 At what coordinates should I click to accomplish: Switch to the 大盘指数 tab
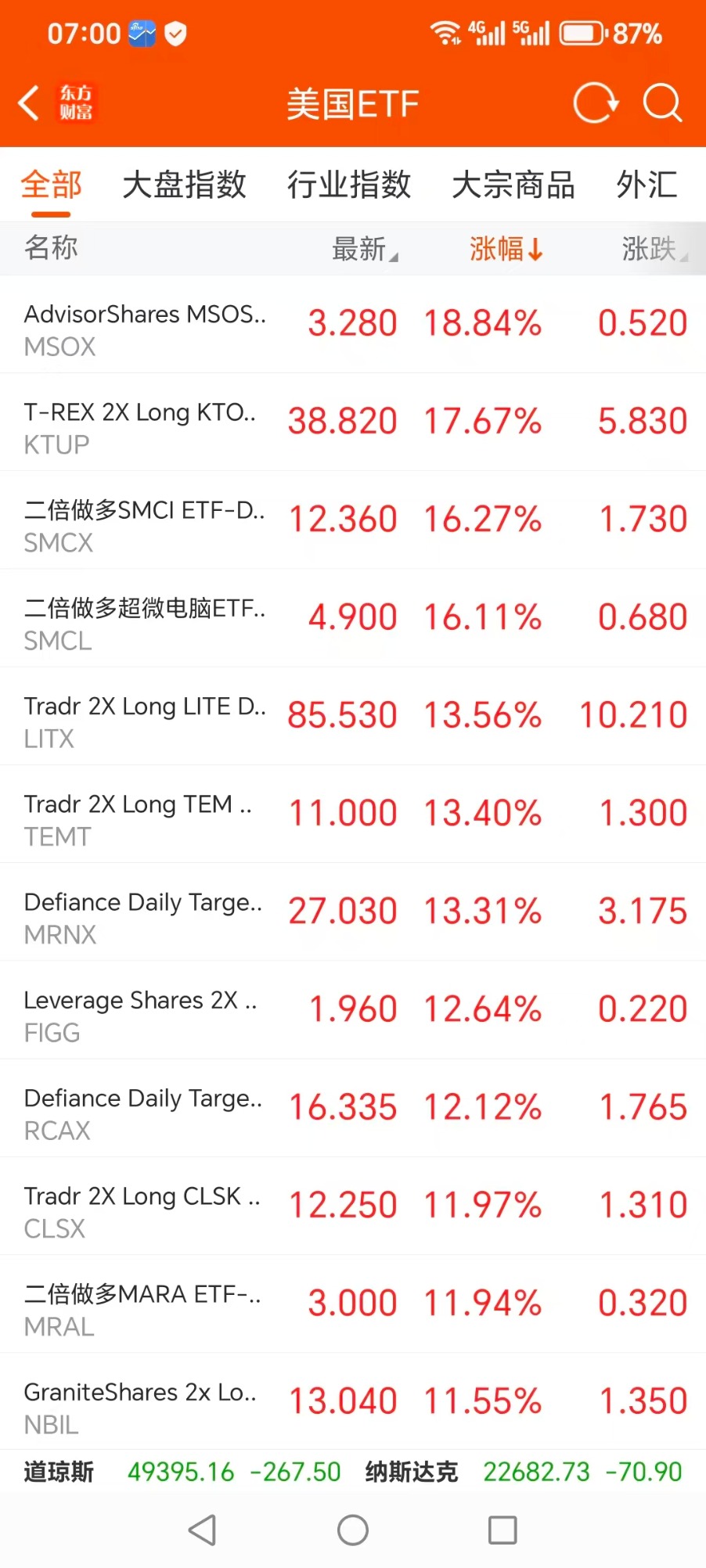click(x=184, y=185)
